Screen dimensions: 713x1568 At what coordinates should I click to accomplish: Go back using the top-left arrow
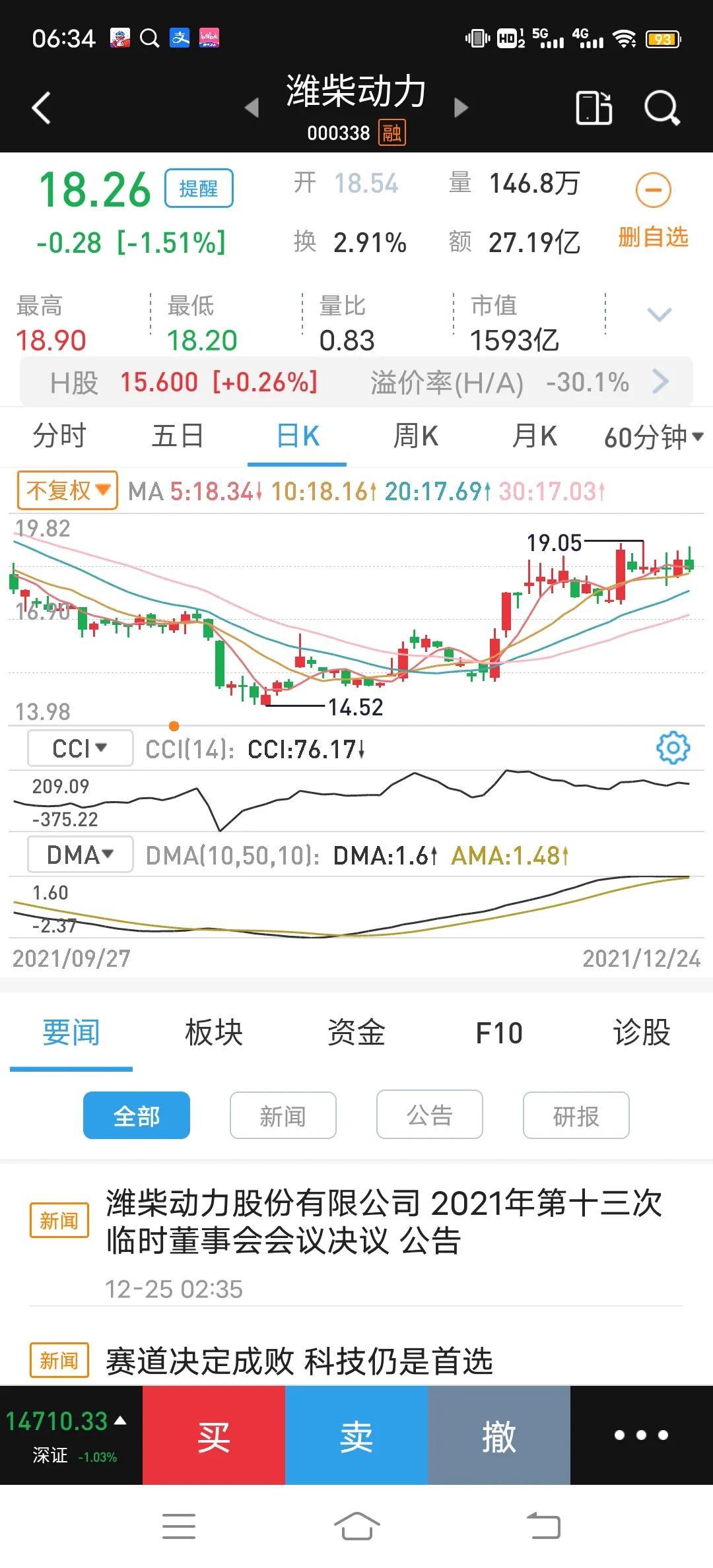pyautogui.click(x=41, y=108)
